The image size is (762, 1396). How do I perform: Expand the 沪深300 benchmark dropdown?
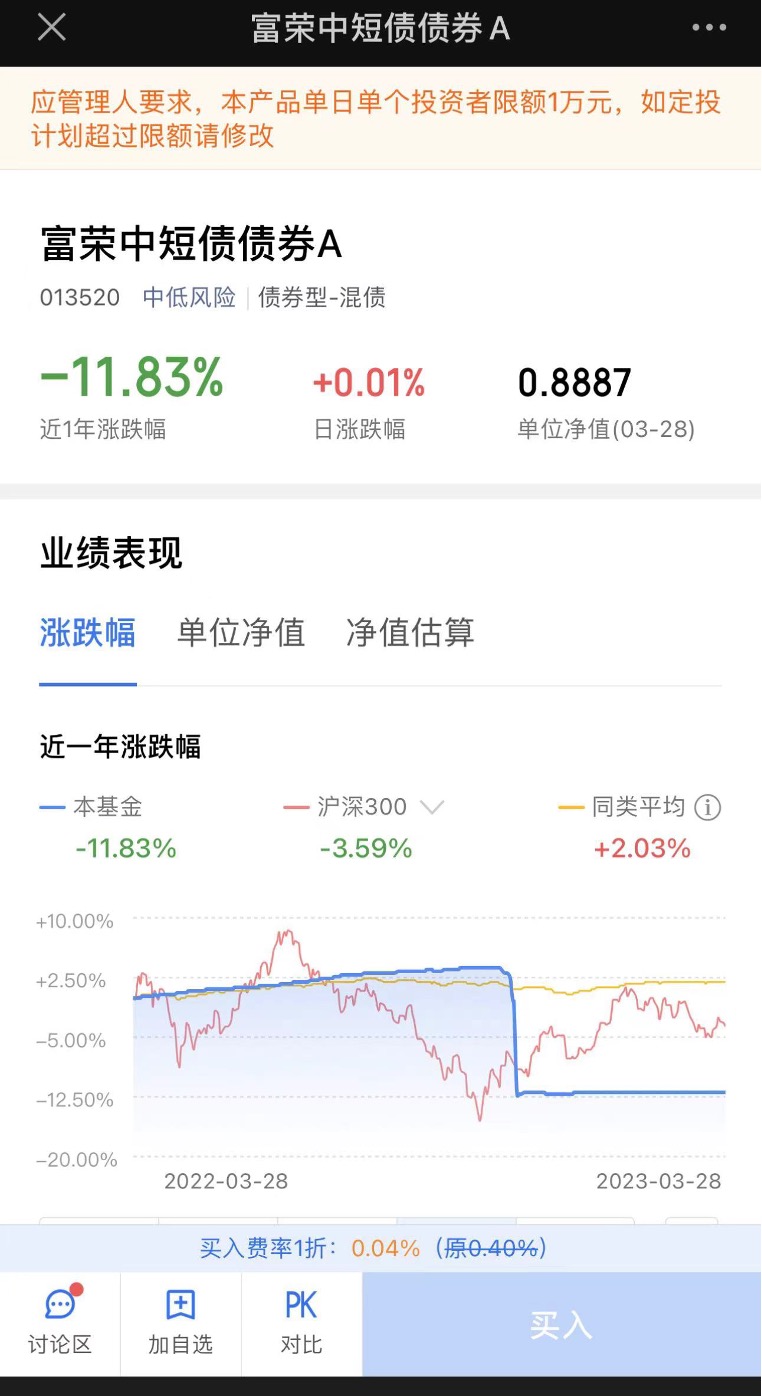pos(431,807)
